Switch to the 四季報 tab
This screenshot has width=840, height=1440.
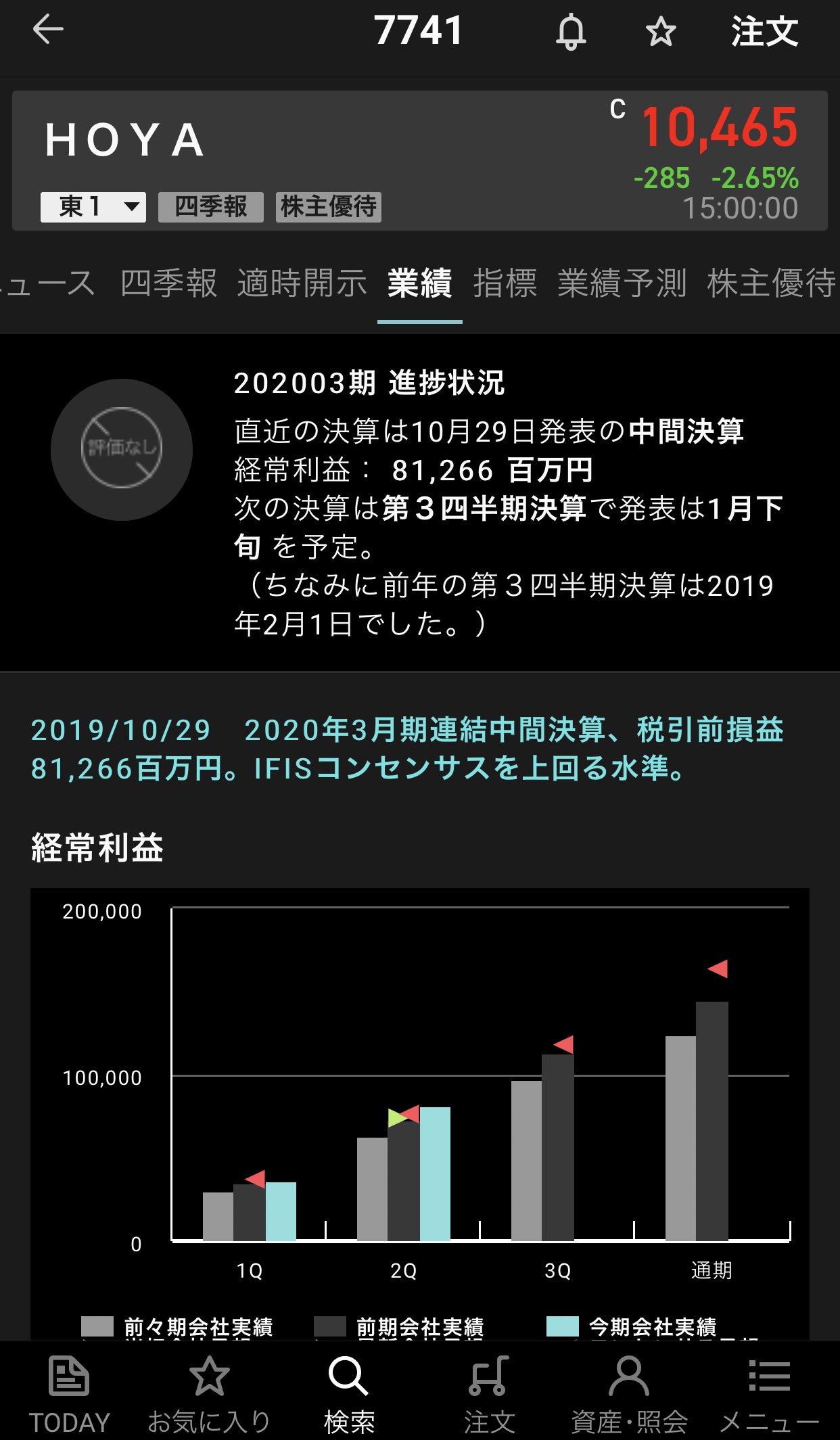pyautogui.click(x=168, y=283)
